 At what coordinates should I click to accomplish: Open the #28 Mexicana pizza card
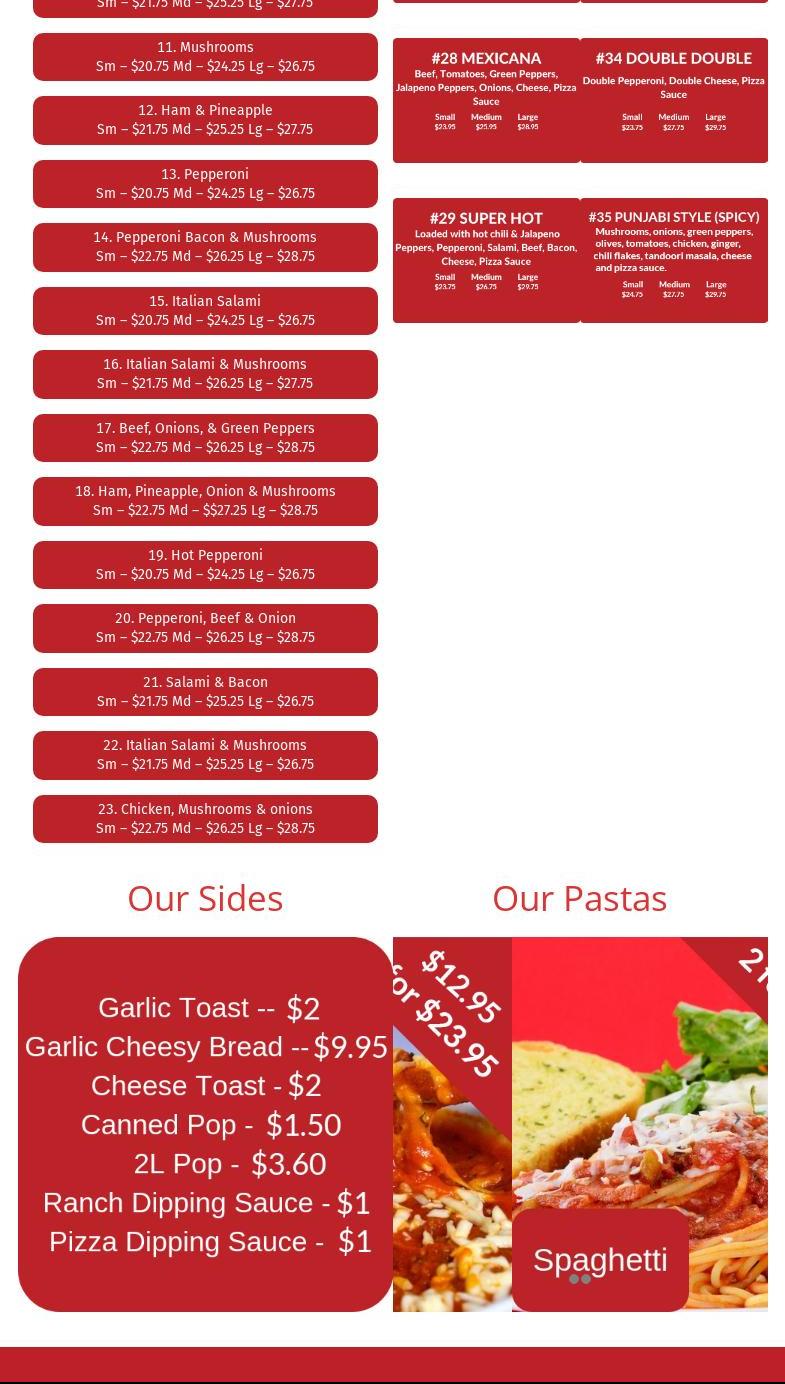pyautogui.click(x=486, y=100)
